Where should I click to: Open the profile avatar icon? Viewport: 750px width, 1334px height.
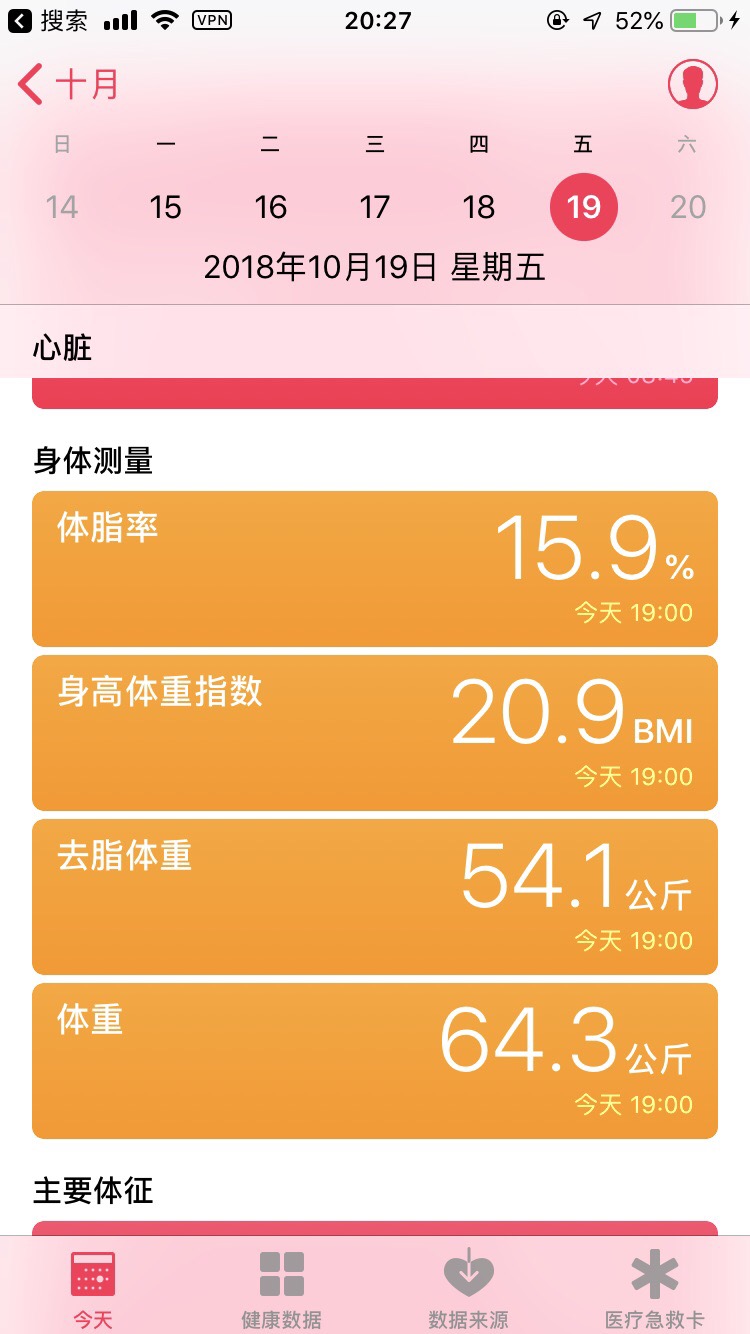[692, 84]
